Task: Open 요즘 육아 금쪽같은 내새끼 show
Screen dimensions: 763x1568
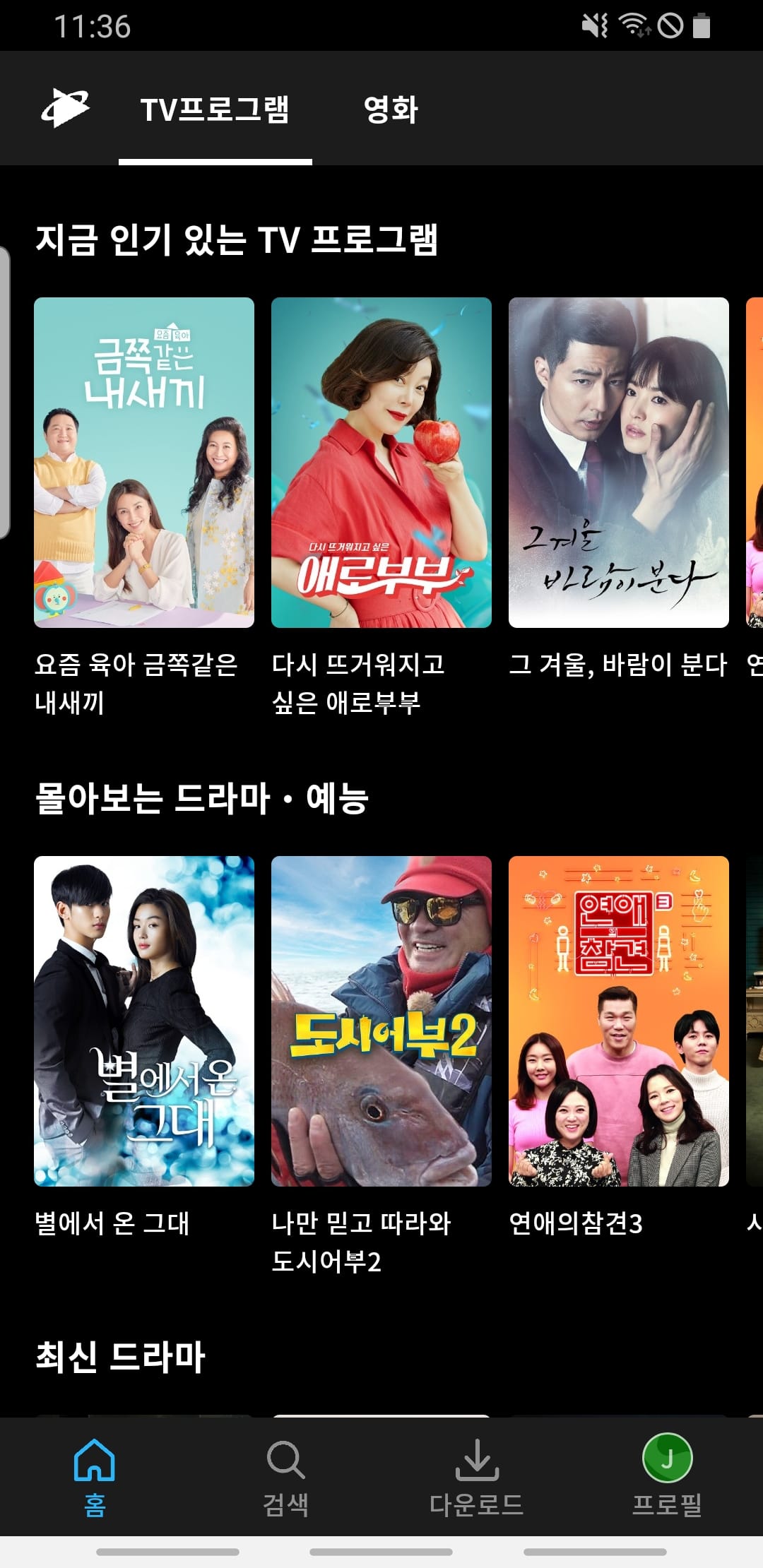Action: point(144,463)
